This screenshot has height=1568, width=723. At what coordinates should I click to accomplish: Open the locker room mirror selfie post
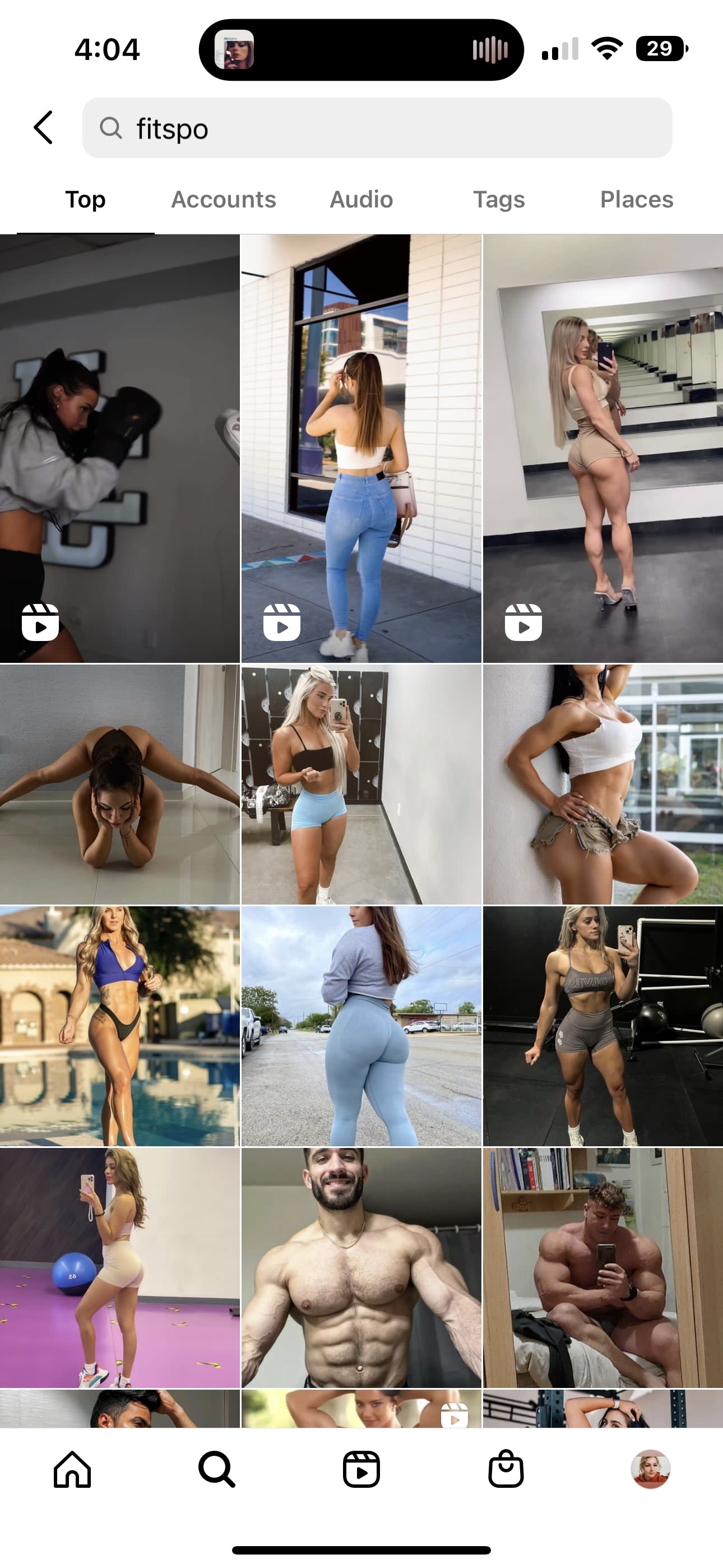click(361, 784)
